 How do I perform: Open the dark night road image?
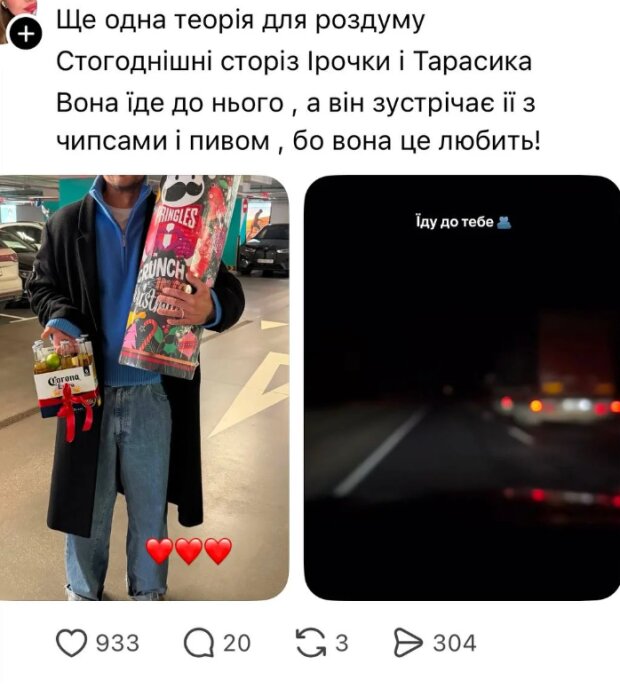[462, 388]
